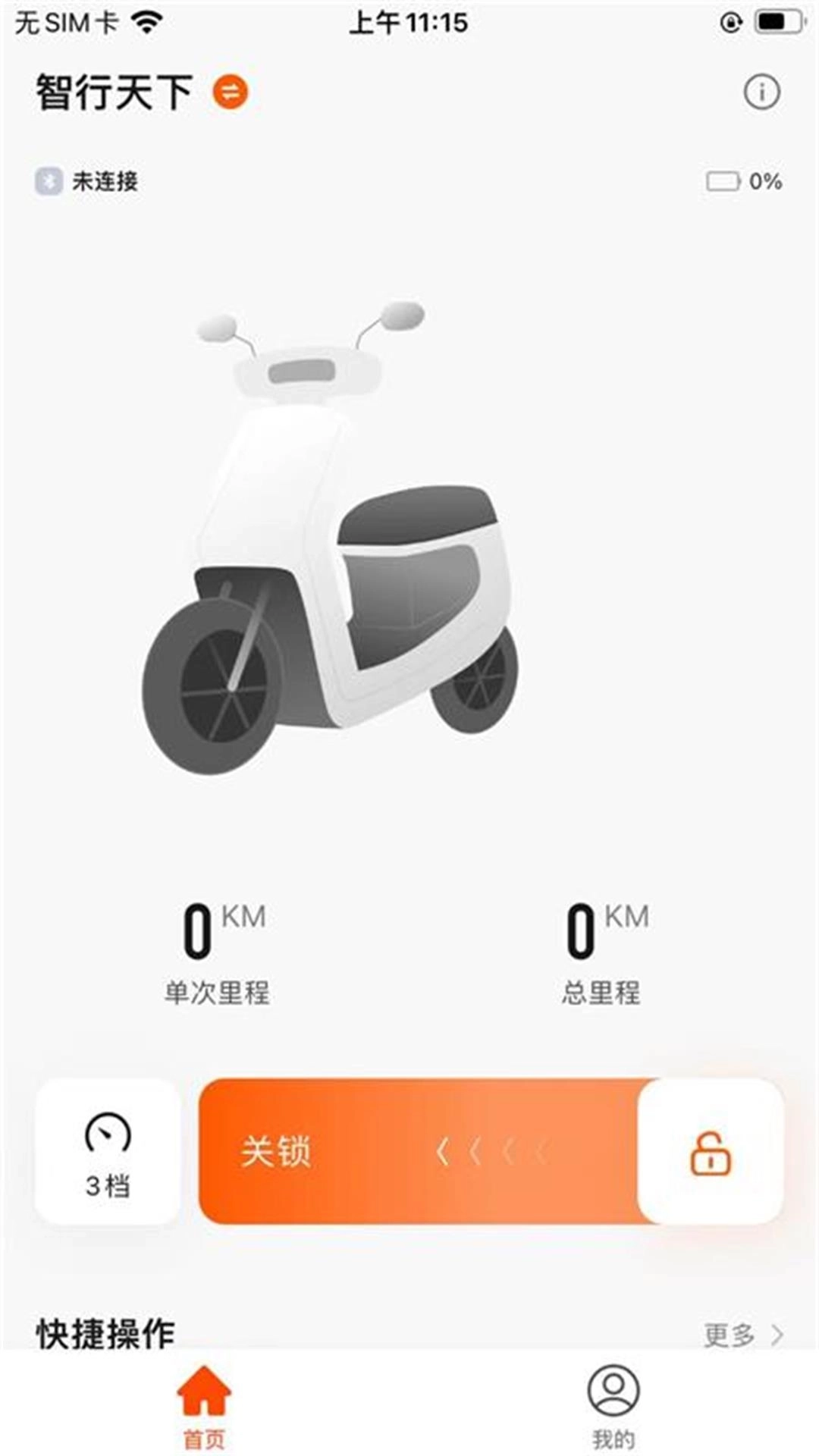
Task: Tap the Bluetooth icon showing 未连接 status
Action: pos(48,180)
